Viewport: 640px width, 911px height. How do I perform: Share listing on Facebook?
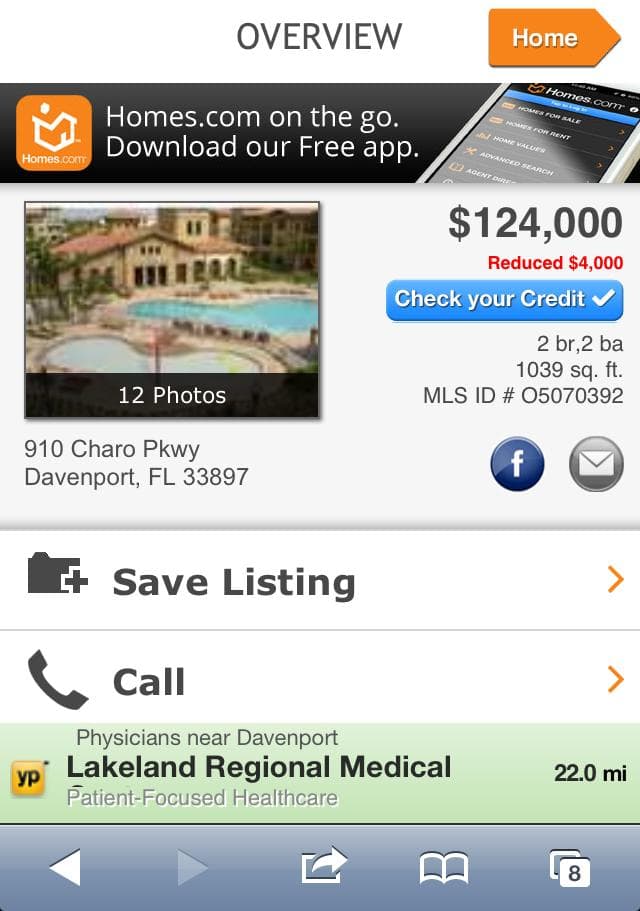point(517,465)
